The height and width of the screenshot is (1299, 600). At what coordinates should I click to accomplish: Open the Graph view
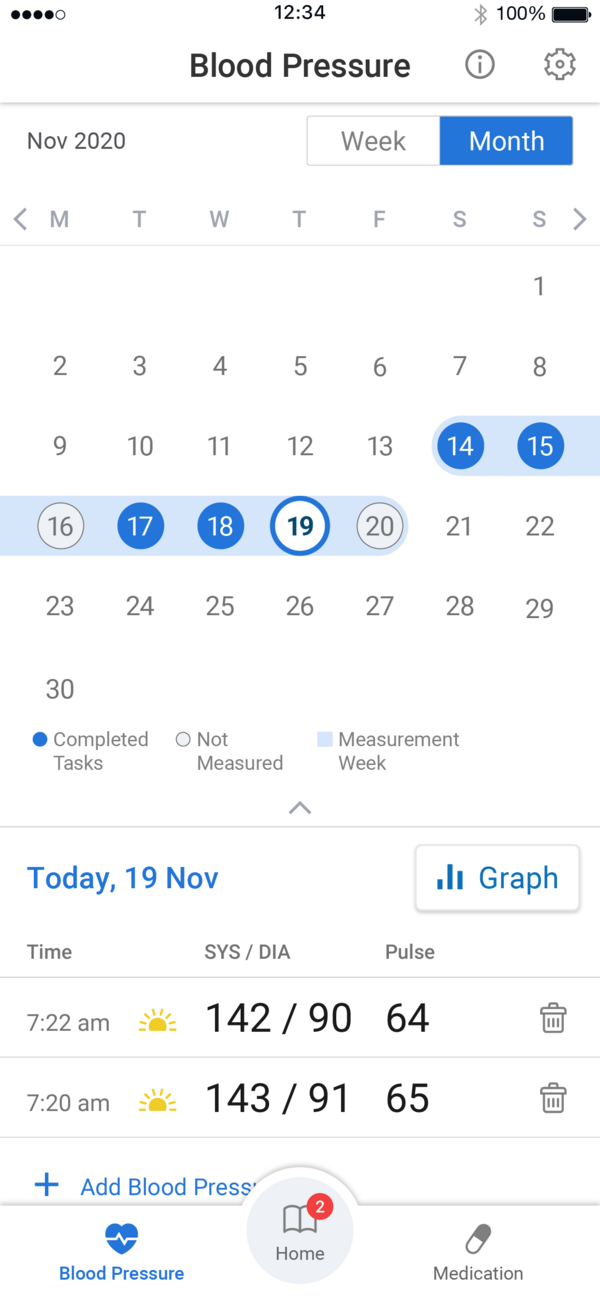(498, 878)
